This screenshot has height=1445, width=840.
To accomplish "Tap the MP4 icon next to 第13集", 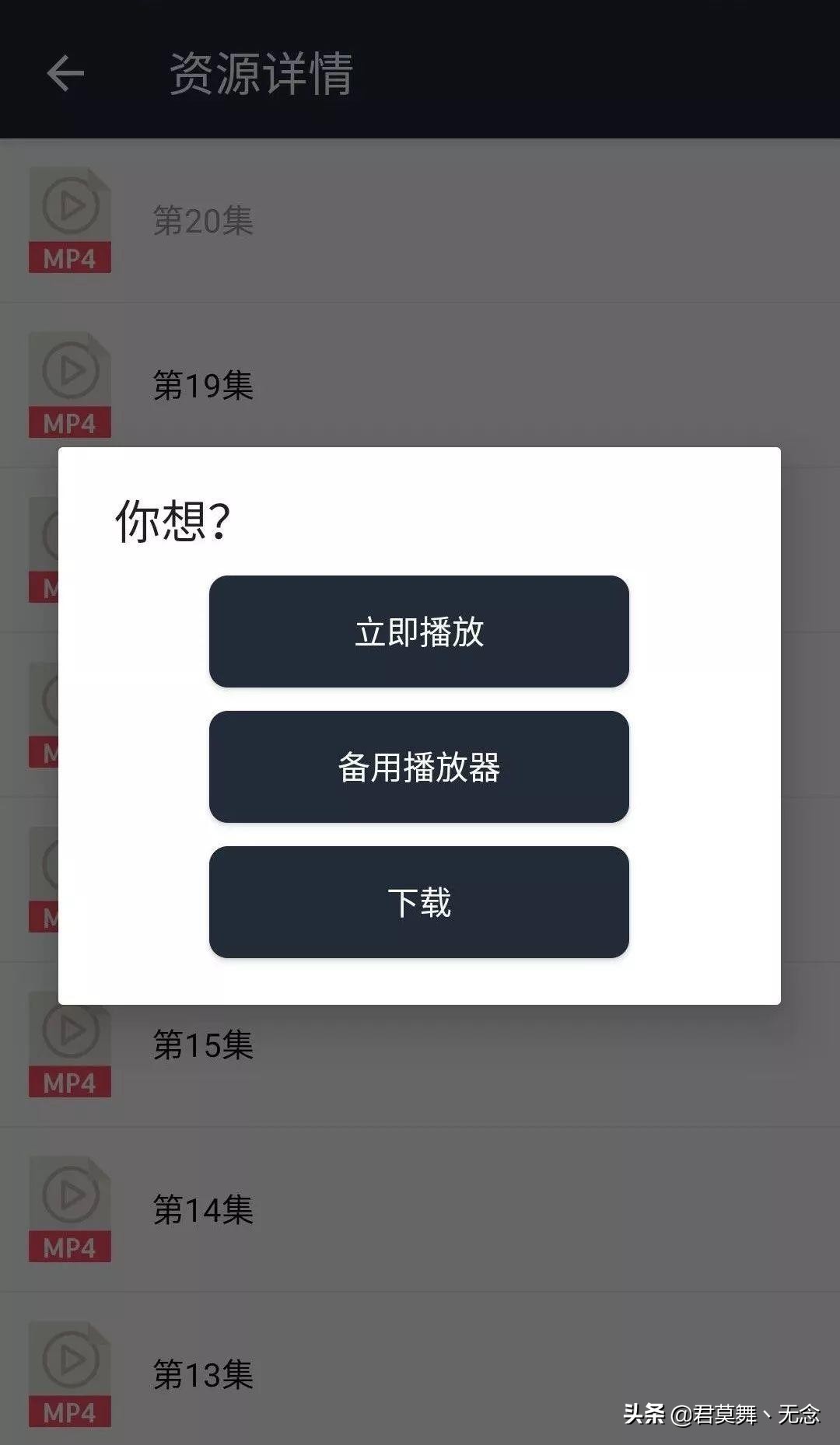I will [x=69, y=1373].
